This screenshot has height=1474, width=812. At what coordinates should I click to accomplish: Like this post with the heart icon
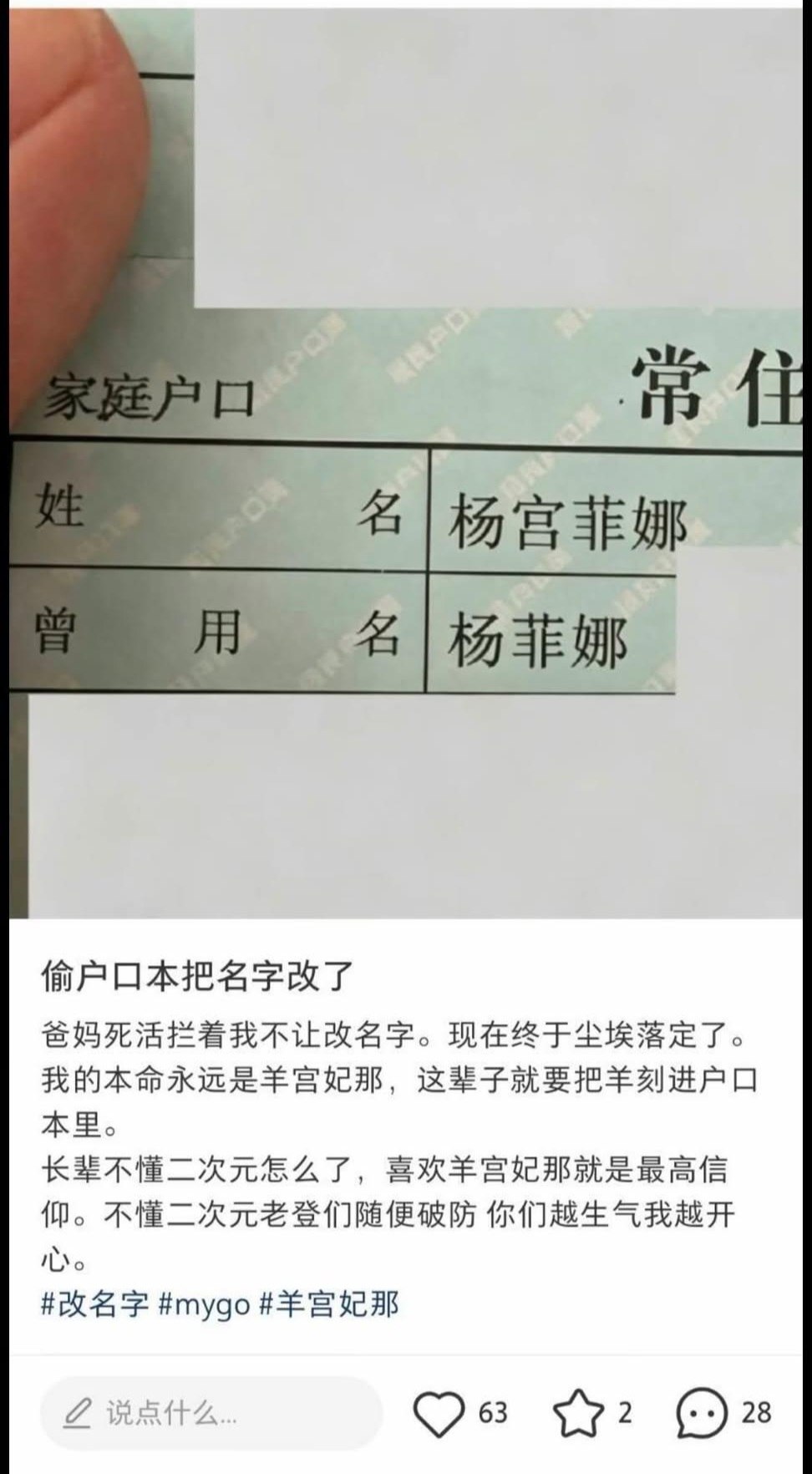(439, 1413)
